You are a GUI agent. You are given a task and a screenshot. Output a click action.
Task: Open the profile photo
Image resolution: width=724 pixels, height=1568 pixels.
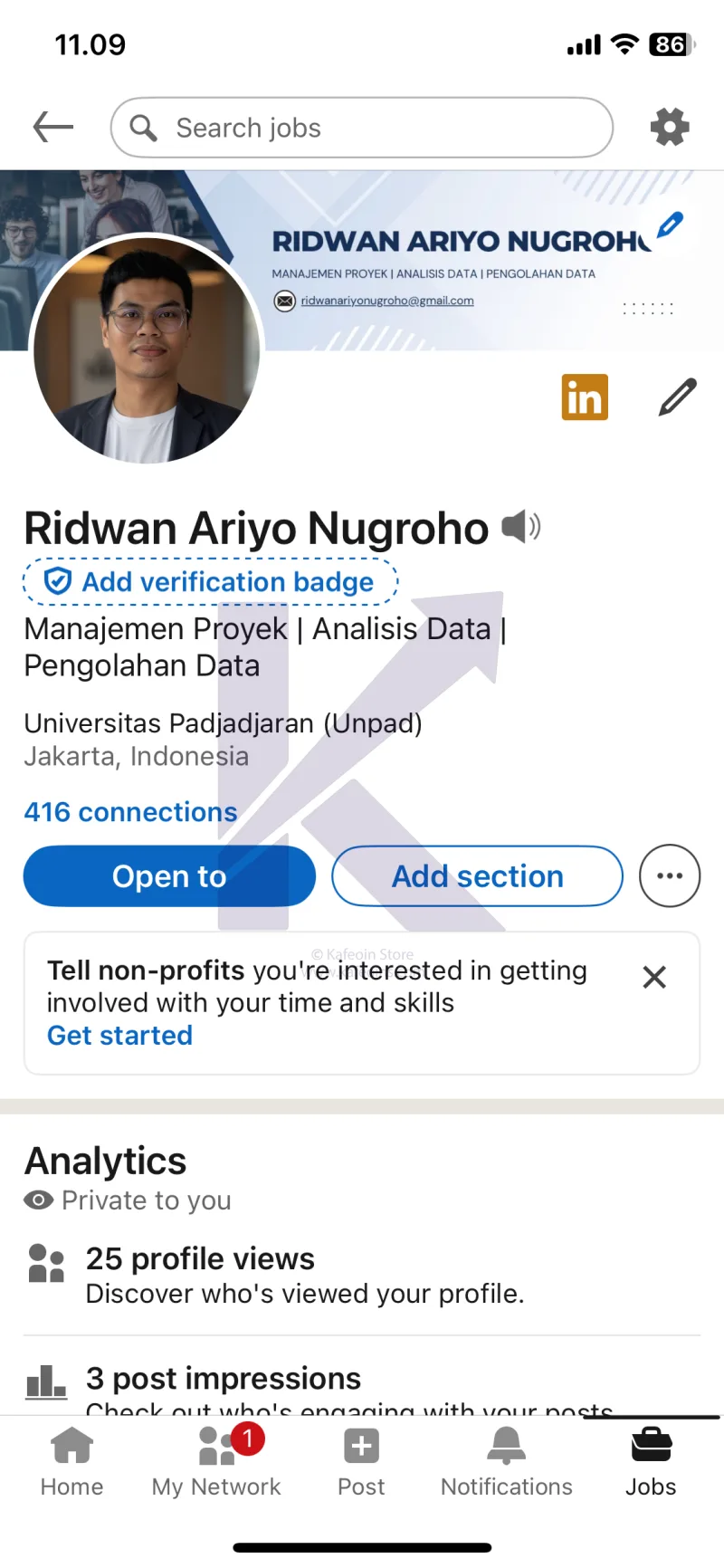(x=147, y=349)
